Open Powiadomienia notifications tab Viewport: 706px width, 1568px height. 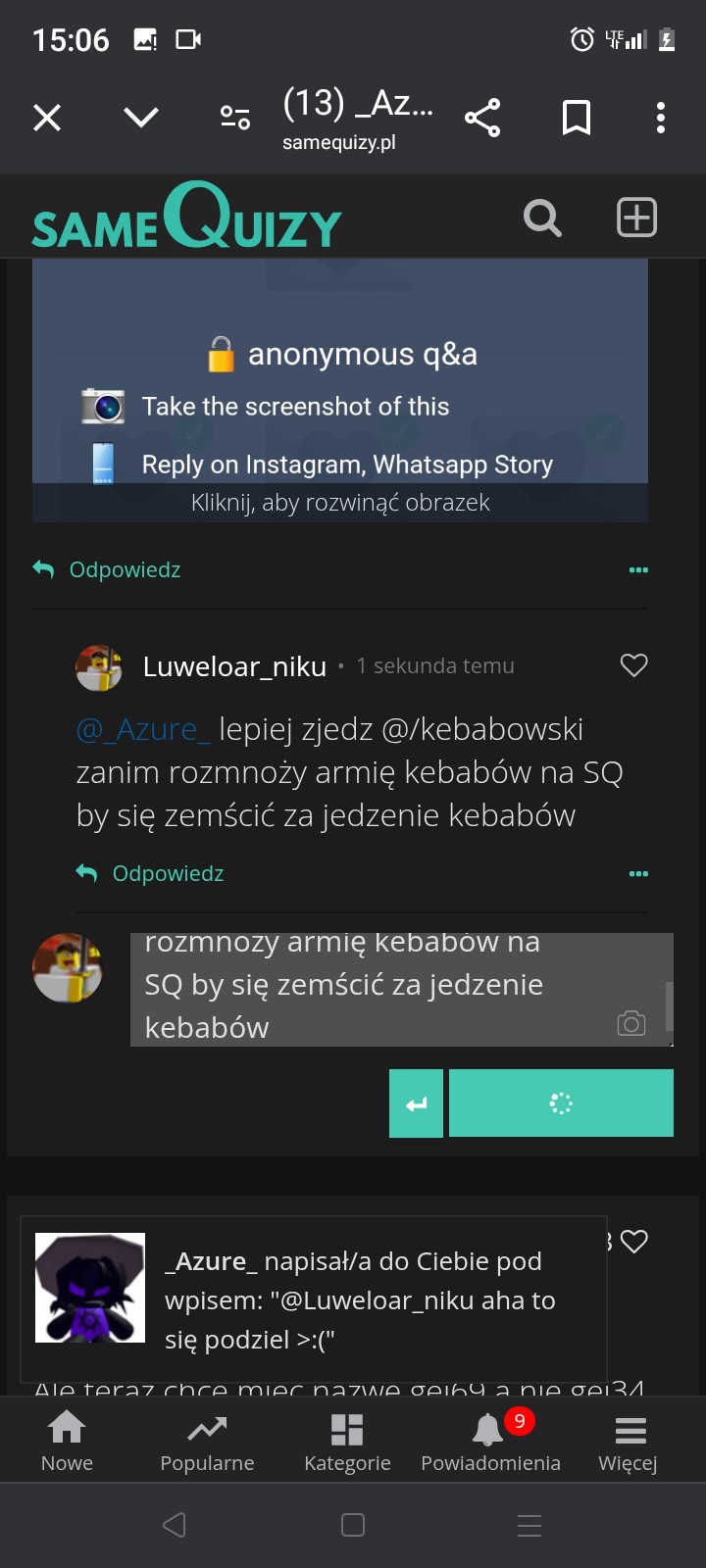point(490,1443)
